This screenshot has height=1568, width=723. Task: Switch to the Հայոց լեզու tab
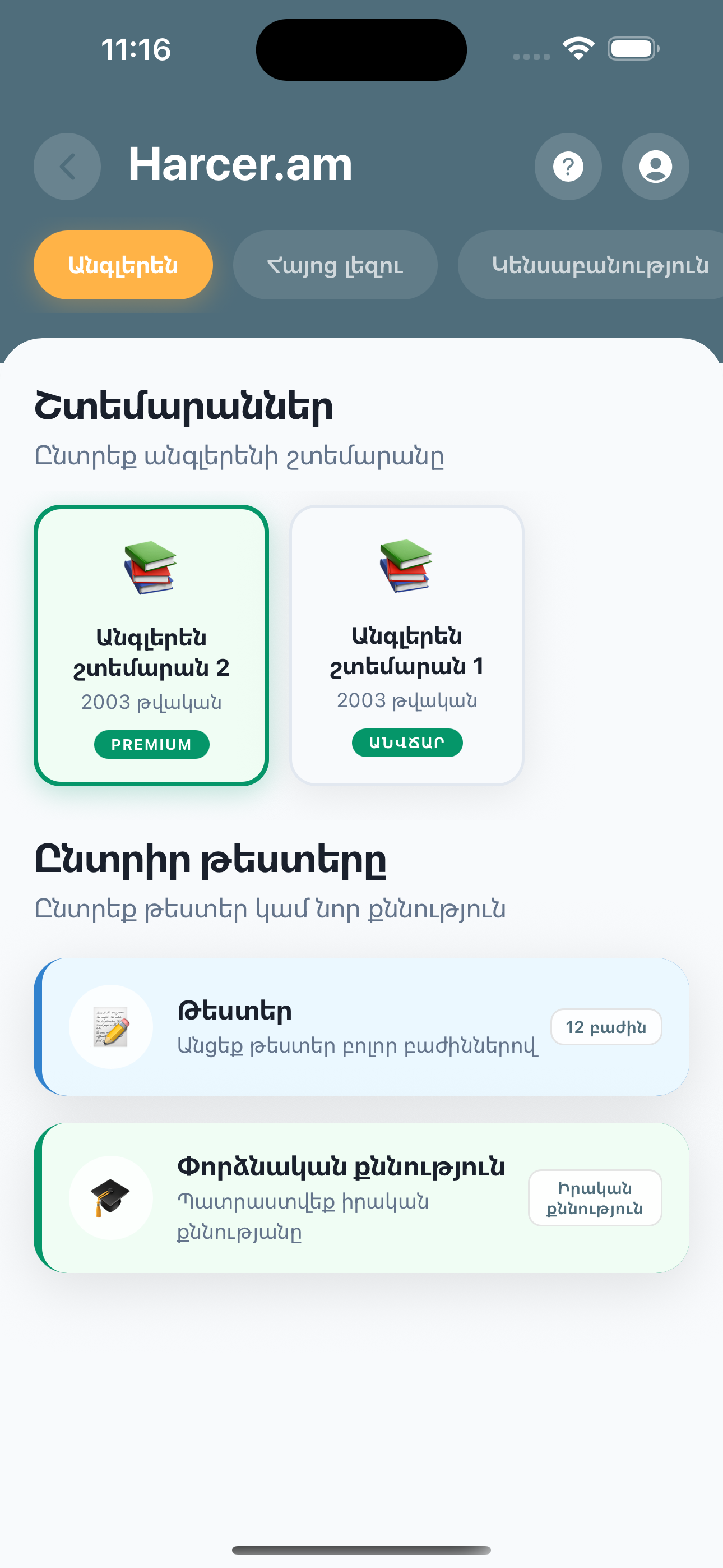(x=335, y=264)
